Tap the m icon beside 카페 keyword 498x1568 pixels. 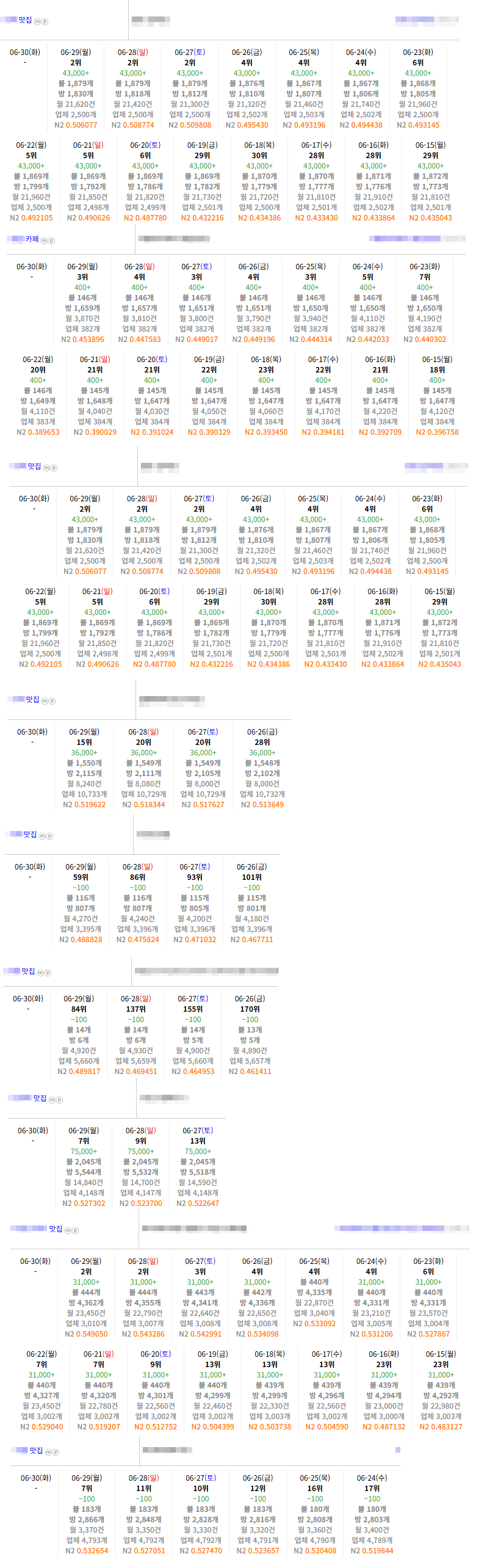44,241
